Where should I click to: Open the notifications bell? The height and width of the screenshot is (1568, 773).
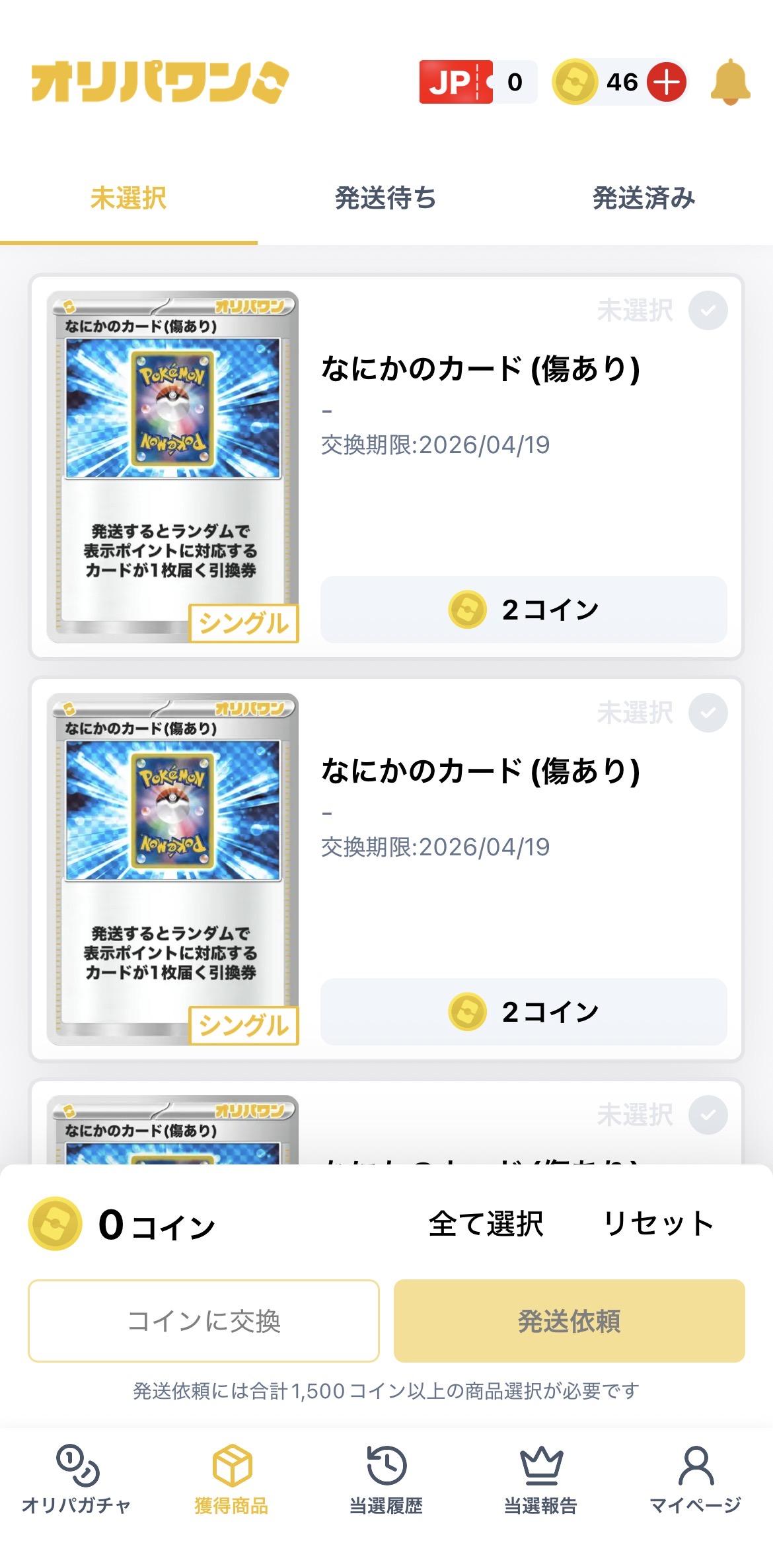(x=730, y=82)
